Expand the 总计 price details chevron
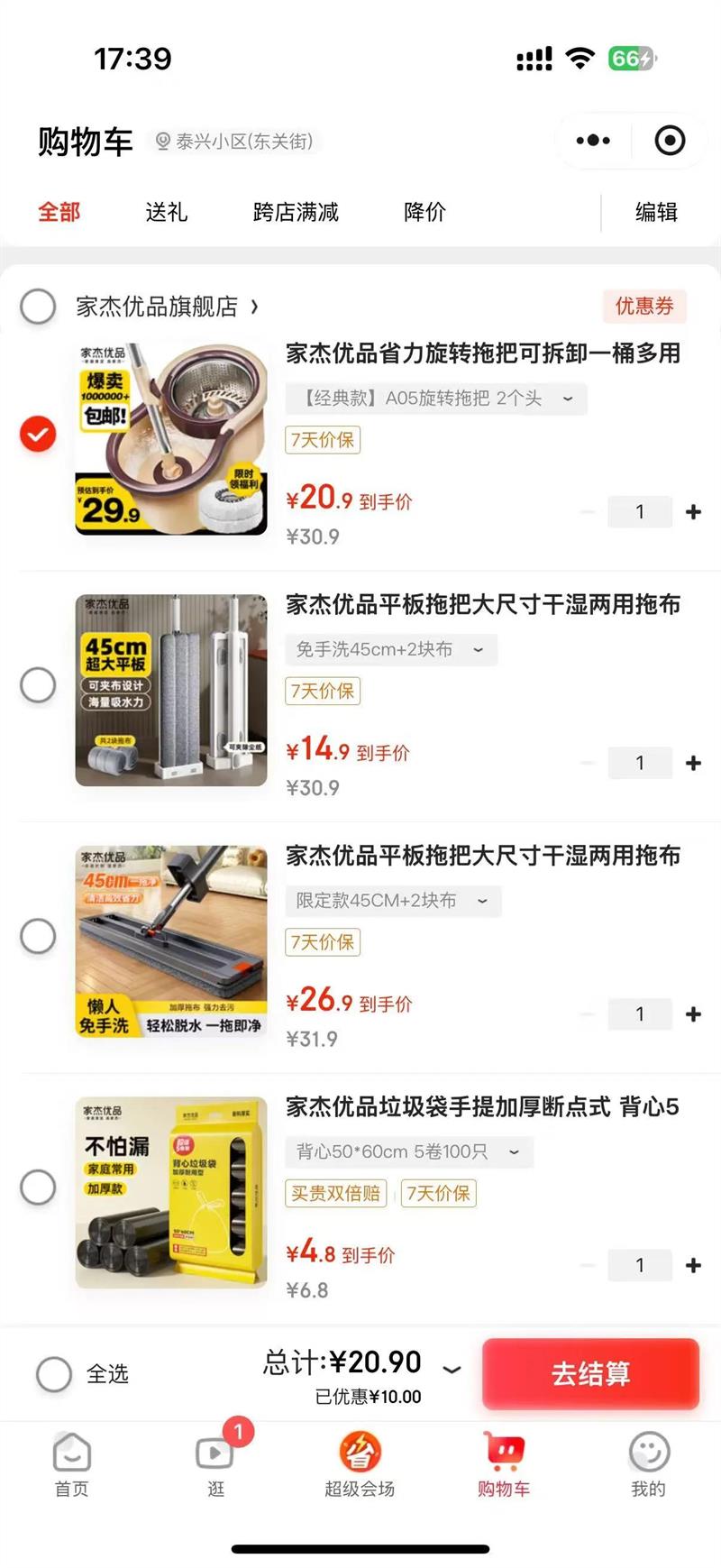The image size is (721, 1568). 452,1370
